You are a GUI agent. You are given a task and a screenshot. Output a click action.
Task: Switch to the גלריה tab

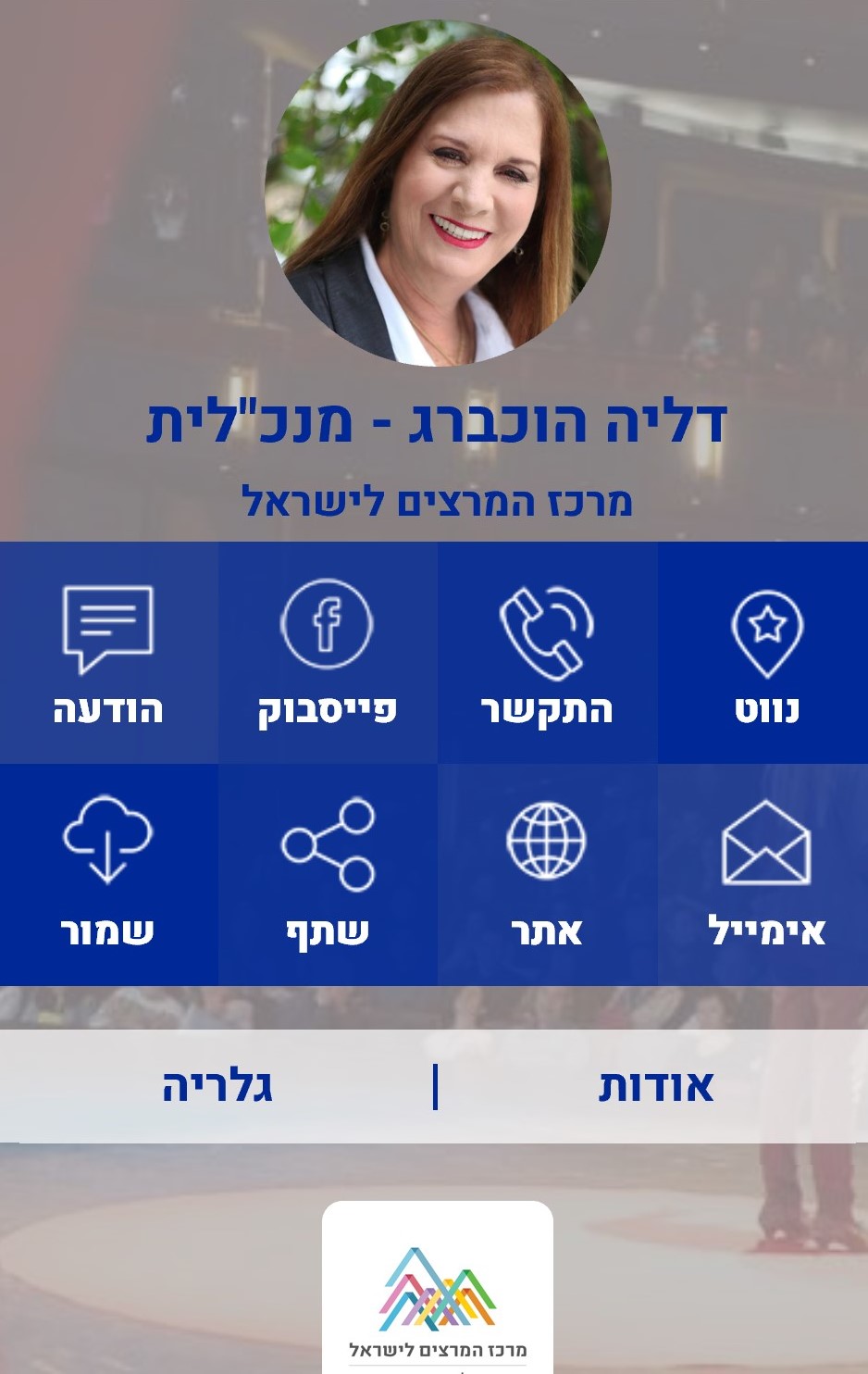pyautogui.click(x=217, y=1086)
